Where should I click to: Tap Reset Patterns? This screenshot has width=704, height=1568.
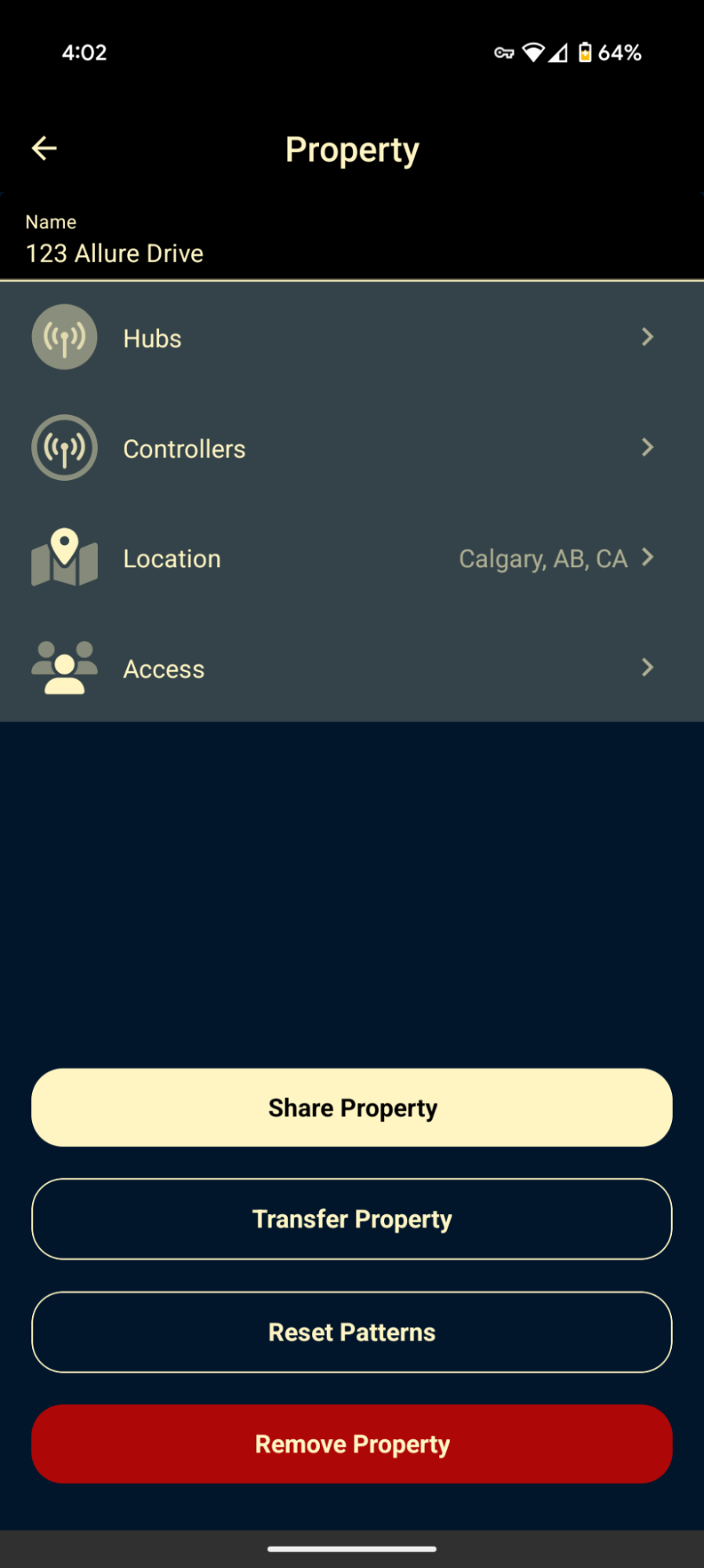click(x=351, y=1332)
